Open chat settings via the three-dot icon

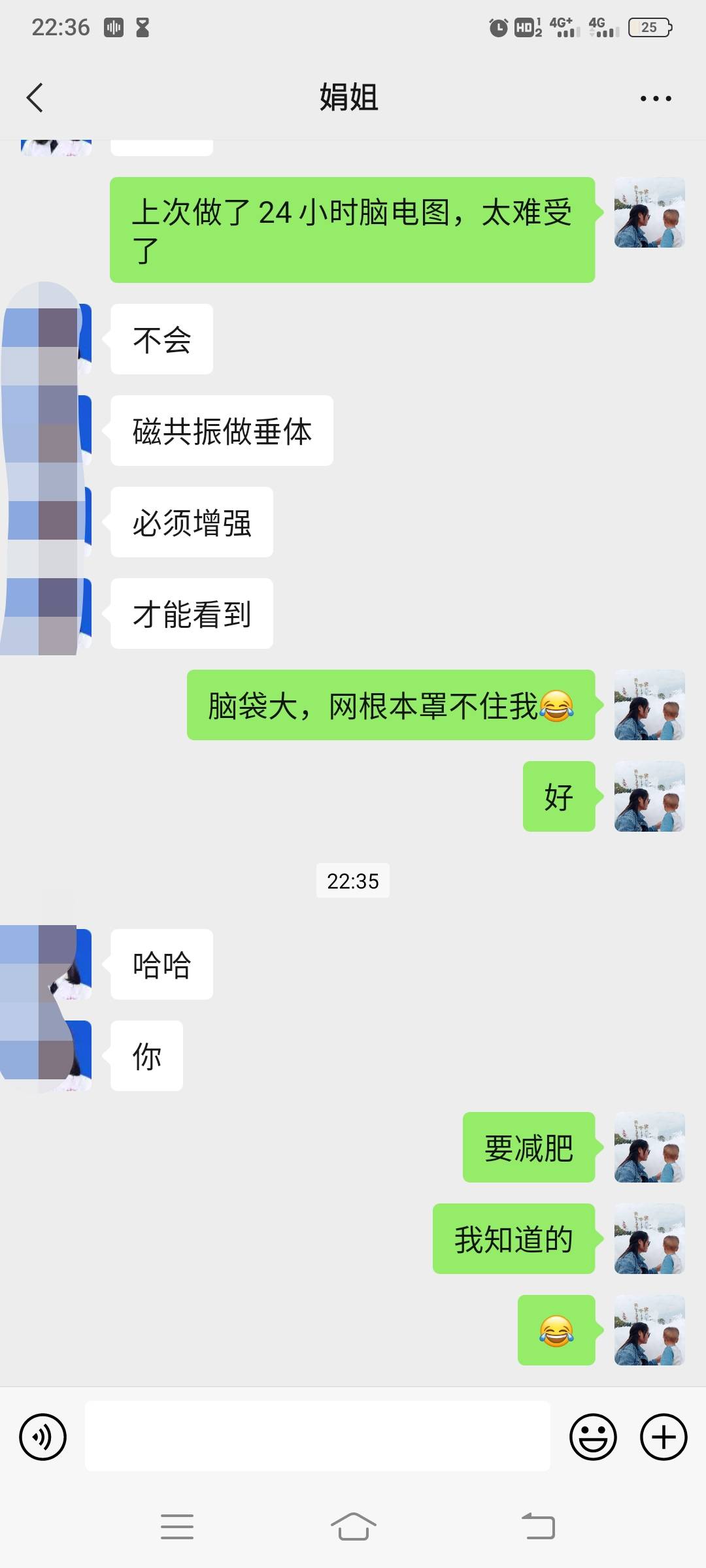(656, 97)
